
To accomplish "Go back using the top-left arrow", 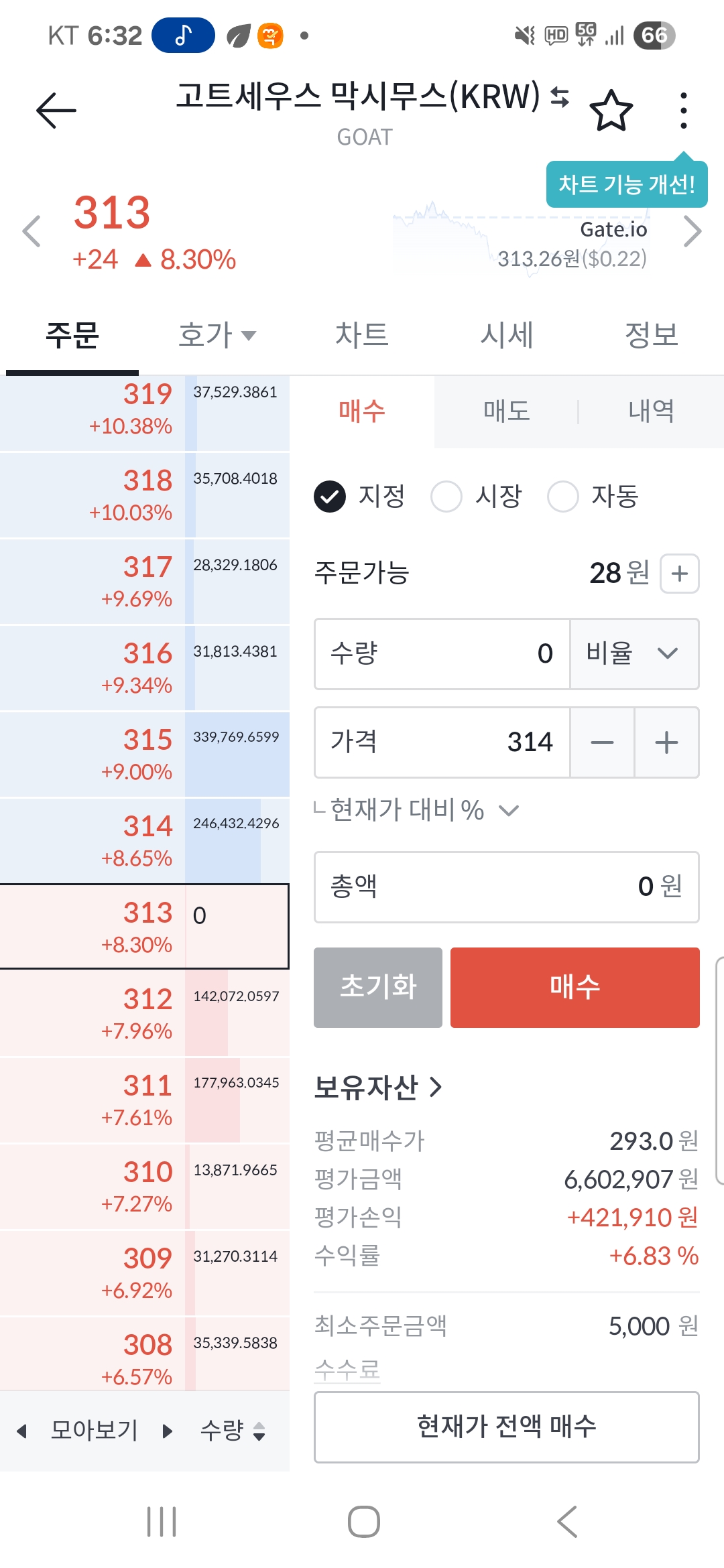I will [56, 110].
